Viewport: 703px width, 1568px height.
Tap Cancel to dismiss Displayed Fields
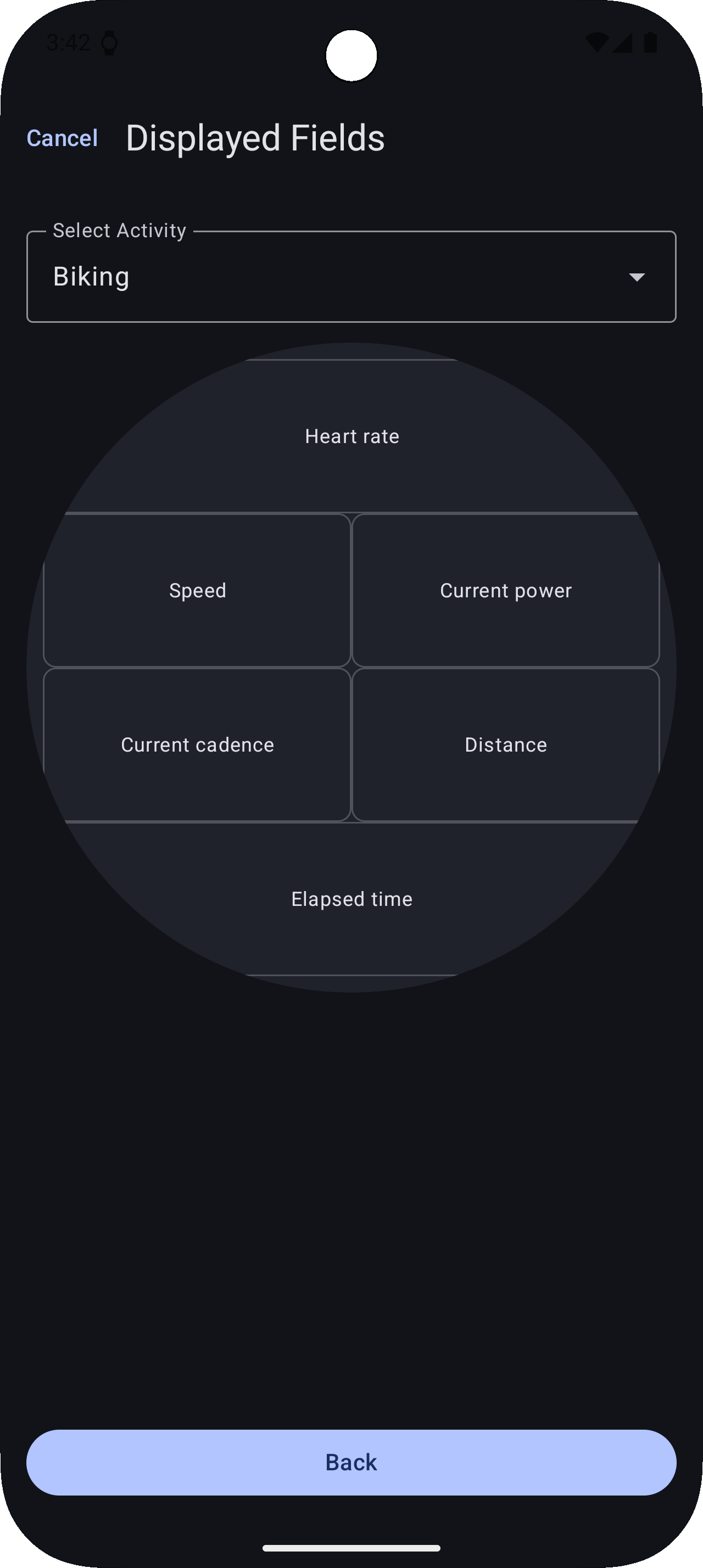(x=62, y=138)
